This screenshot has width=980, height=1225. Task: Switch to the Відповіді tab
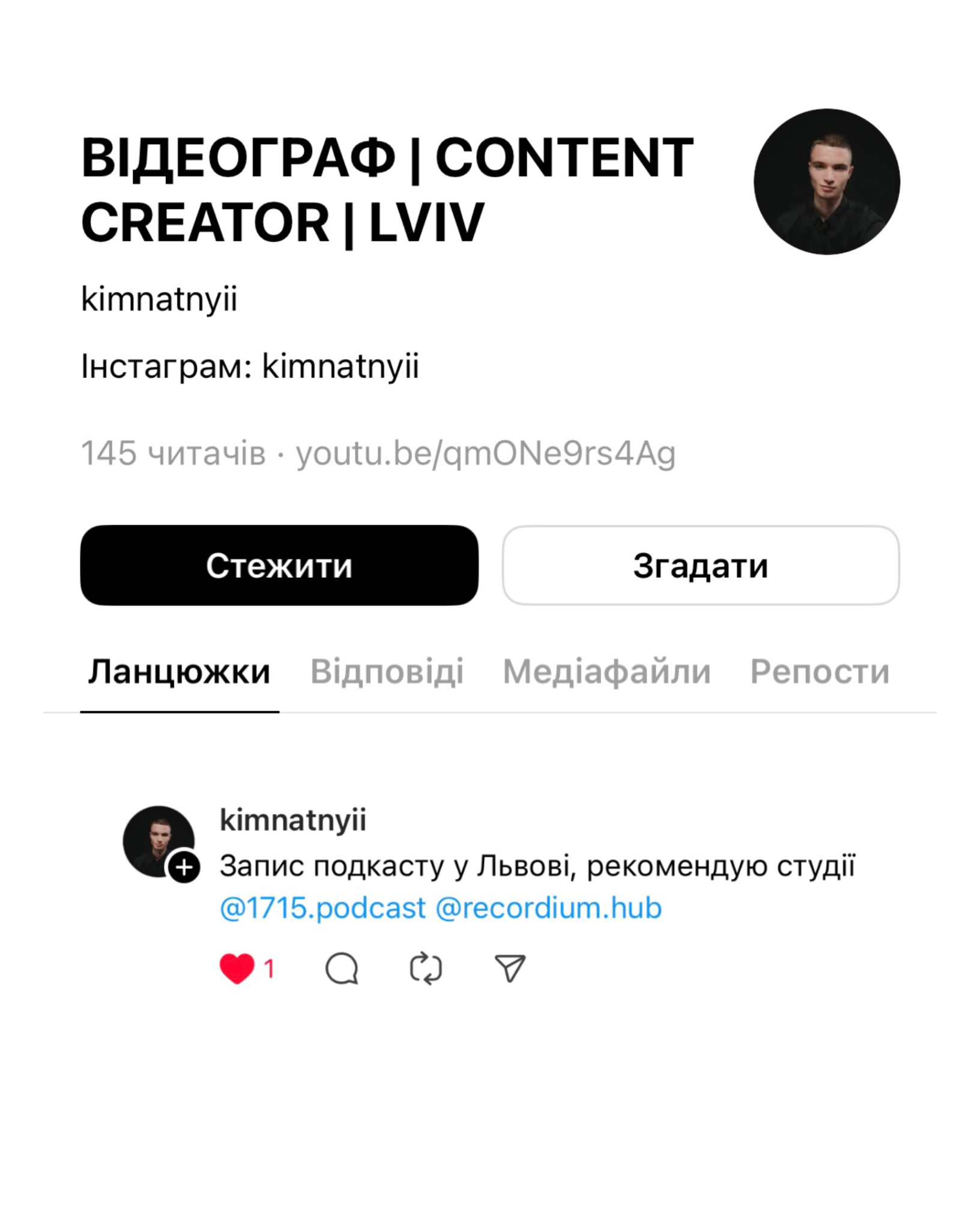pyautogui.click(x=387, y=671)
